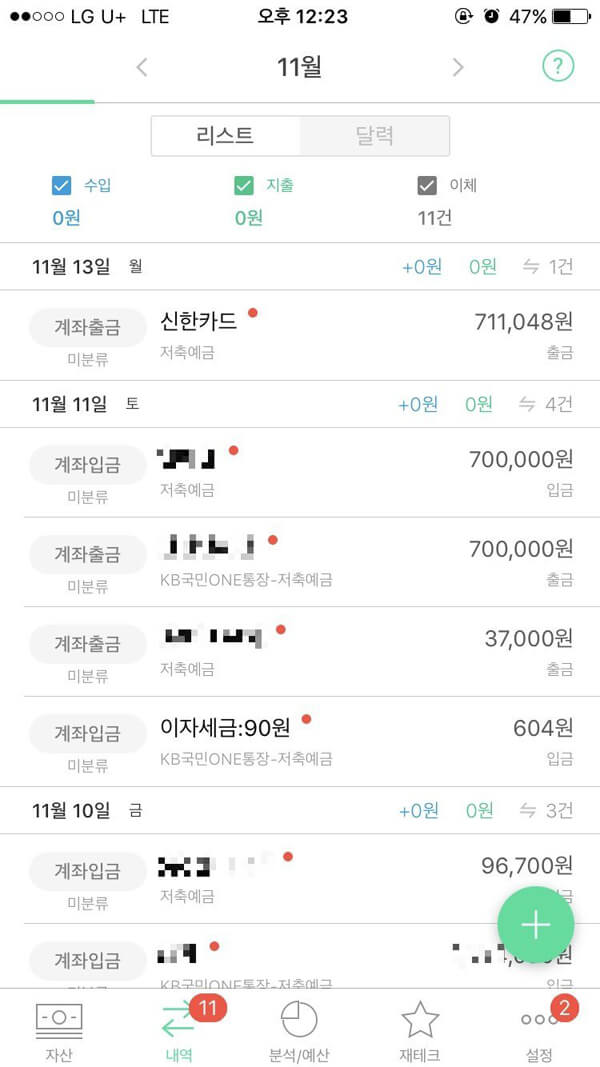Open the help question mark icon
600x1067 pixels.
[558, 66]
